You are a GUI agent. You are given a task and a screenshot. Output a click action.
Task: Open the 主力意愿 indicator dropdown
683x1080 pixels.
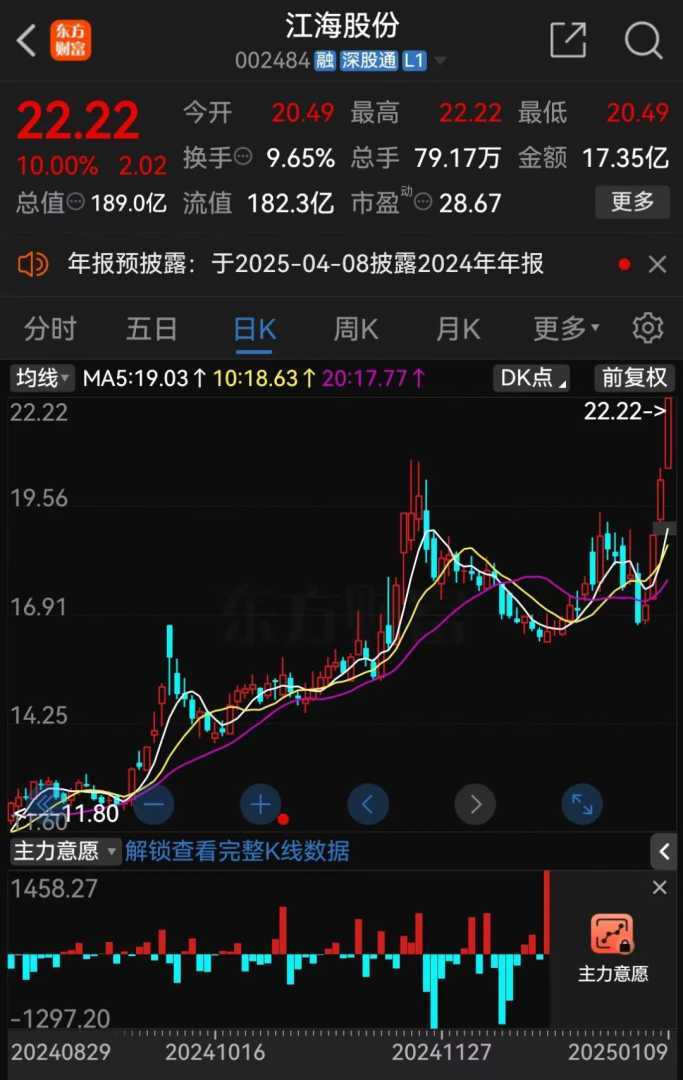pos(65,852)
